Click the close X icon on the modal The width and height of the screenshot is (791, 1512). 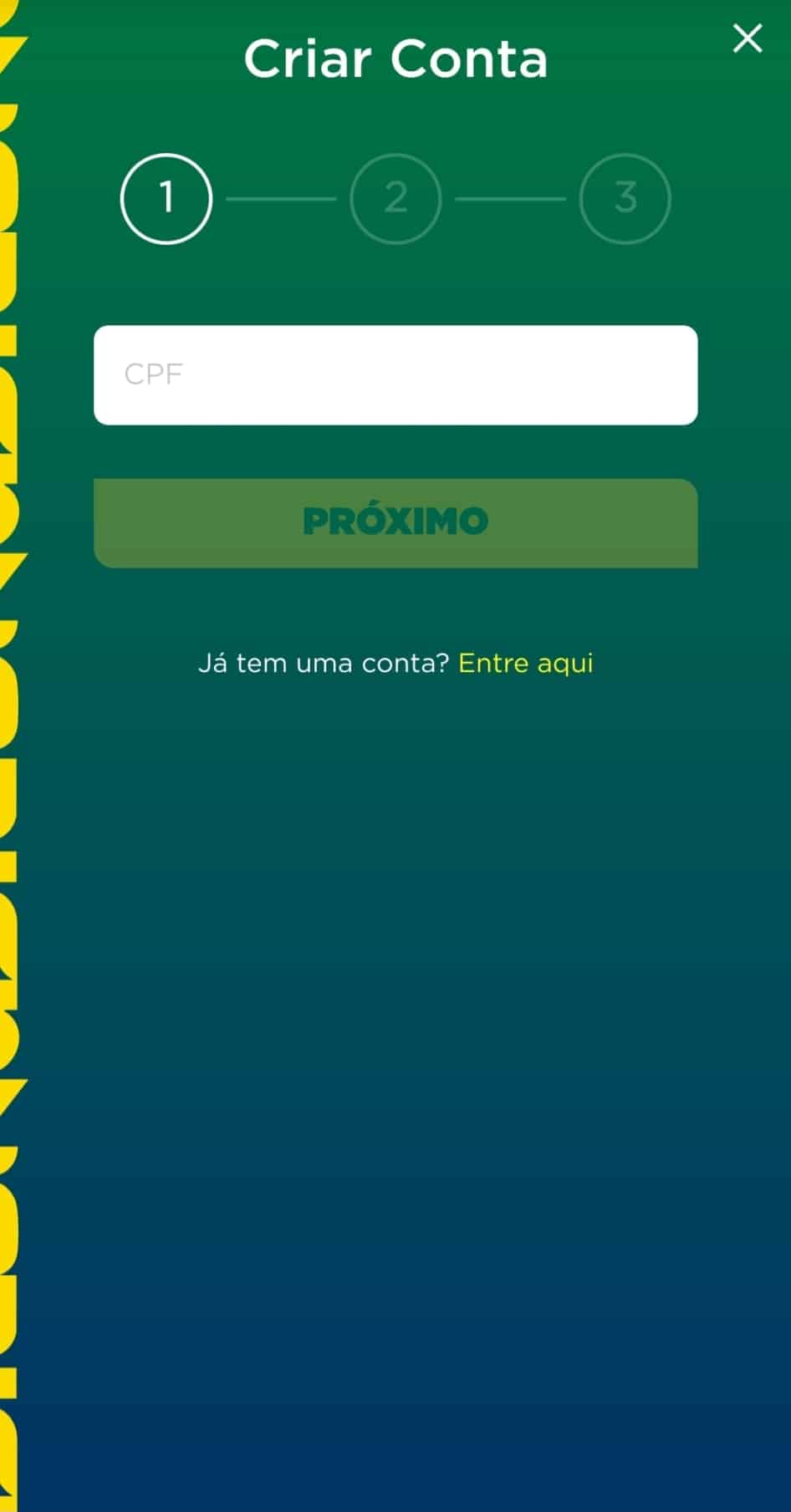tap(747, 38)
